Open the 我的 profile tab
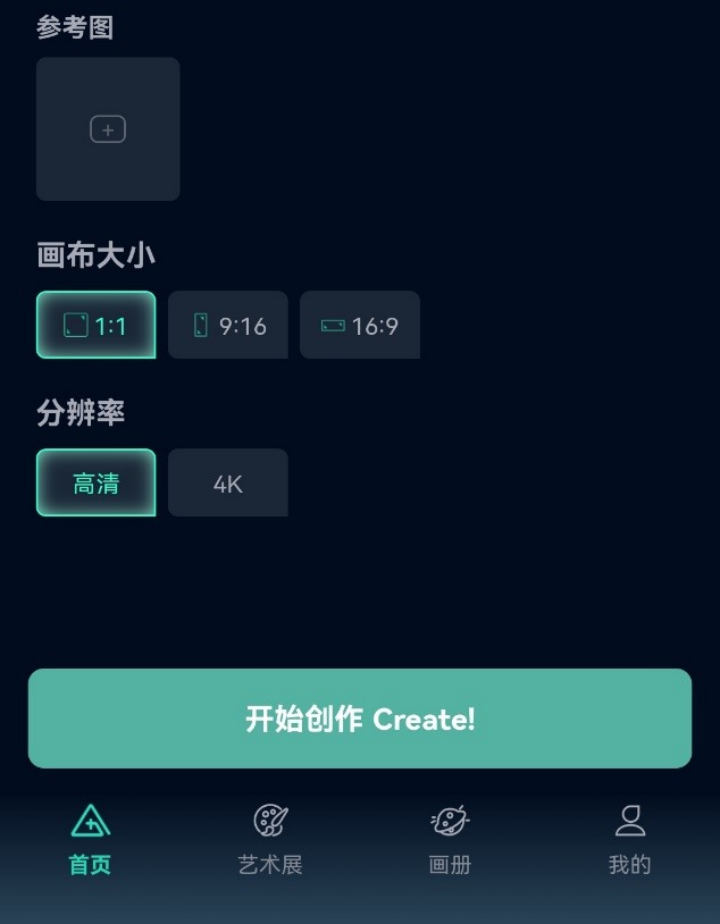 [x=629, y=838]
